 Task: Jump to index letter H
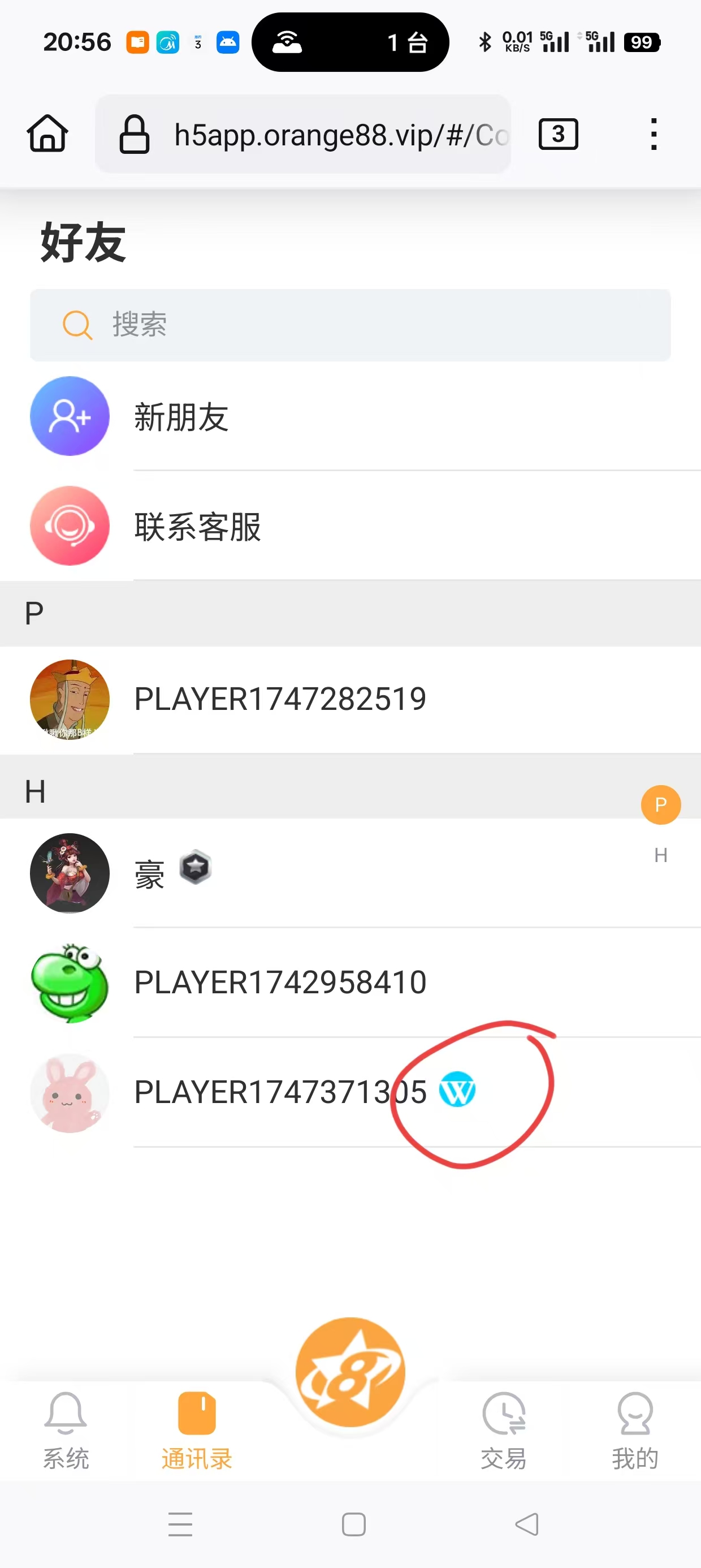tap(661, 855)
